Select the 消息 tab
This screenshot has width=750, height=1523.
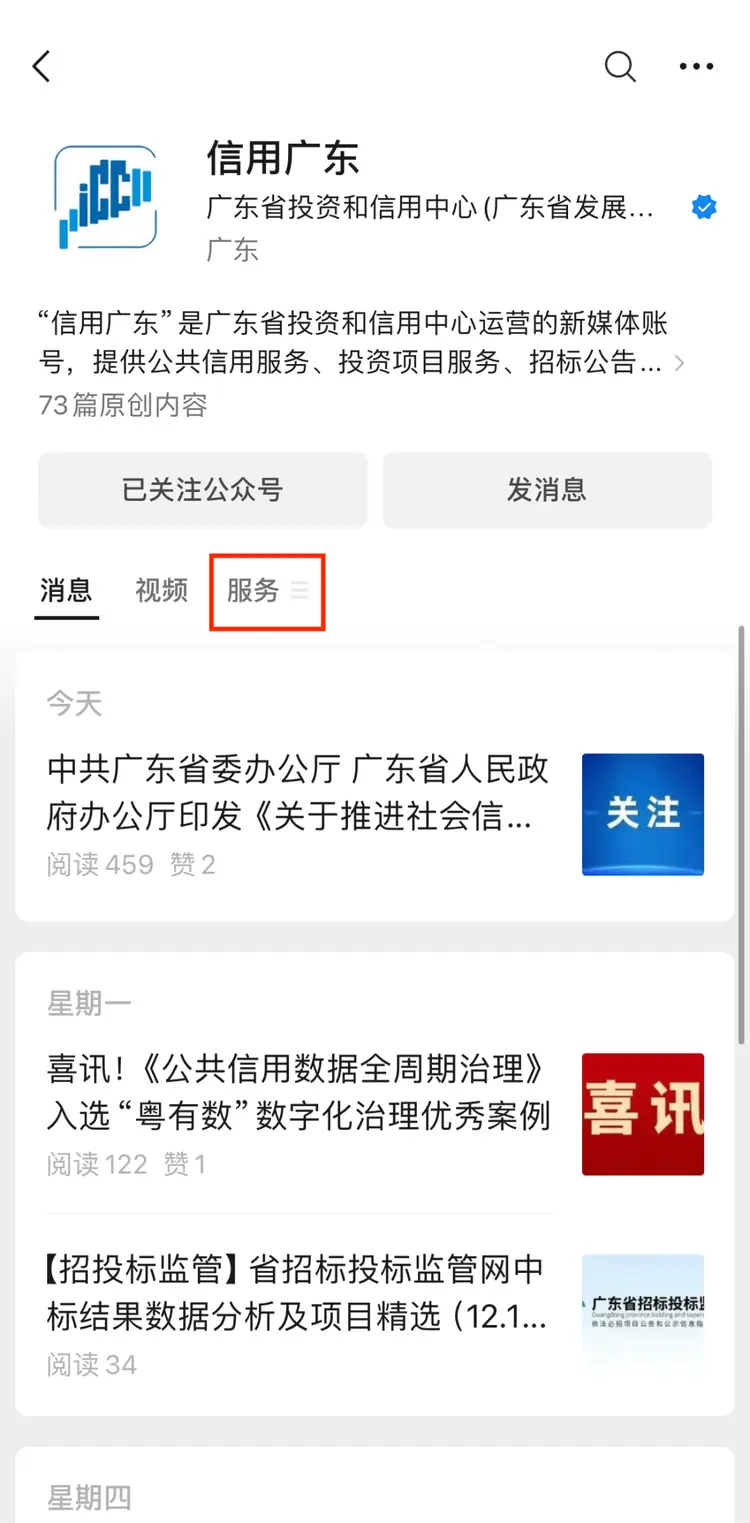(x=66, y=590)
